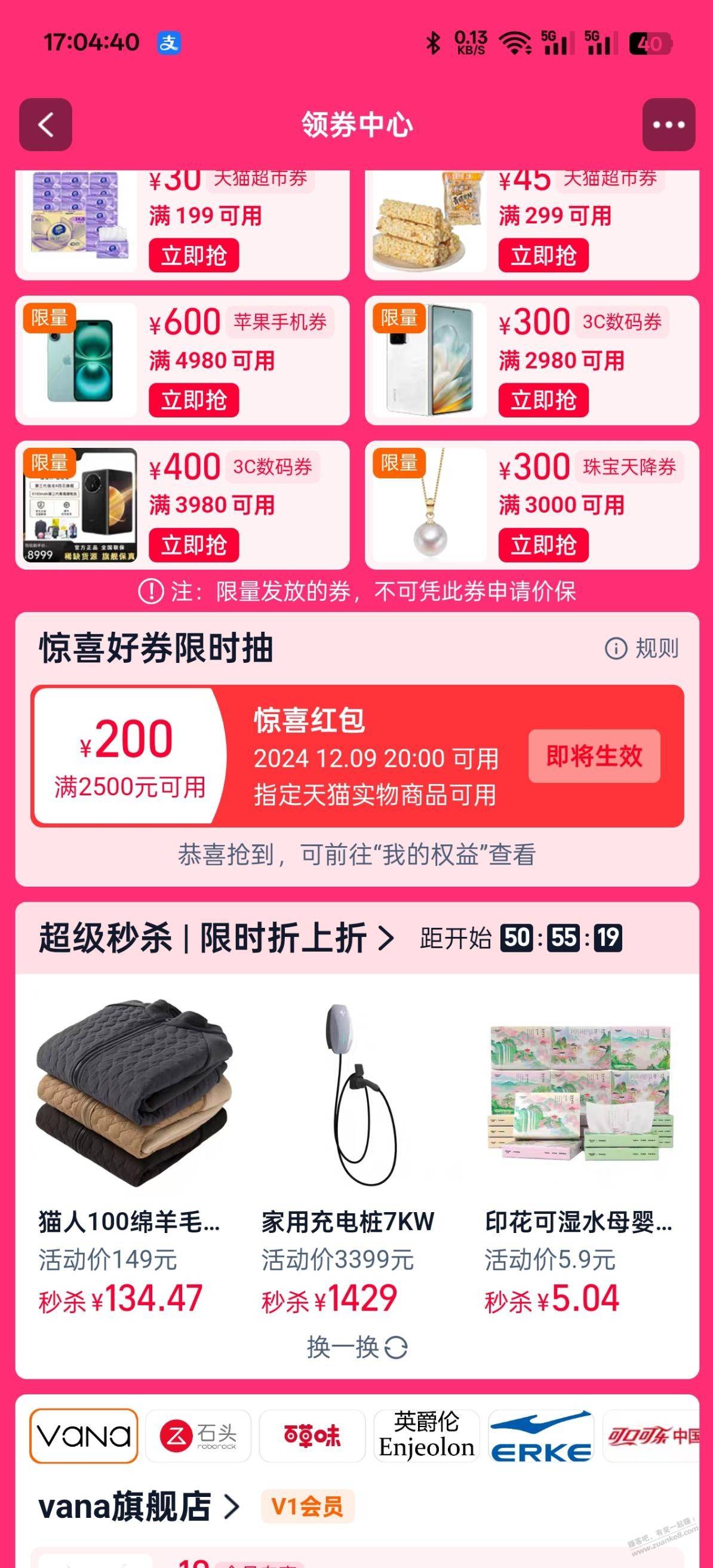
Task: Claim the ¥300 珠宝天降券 coupon
Action: tap(543, 545)
